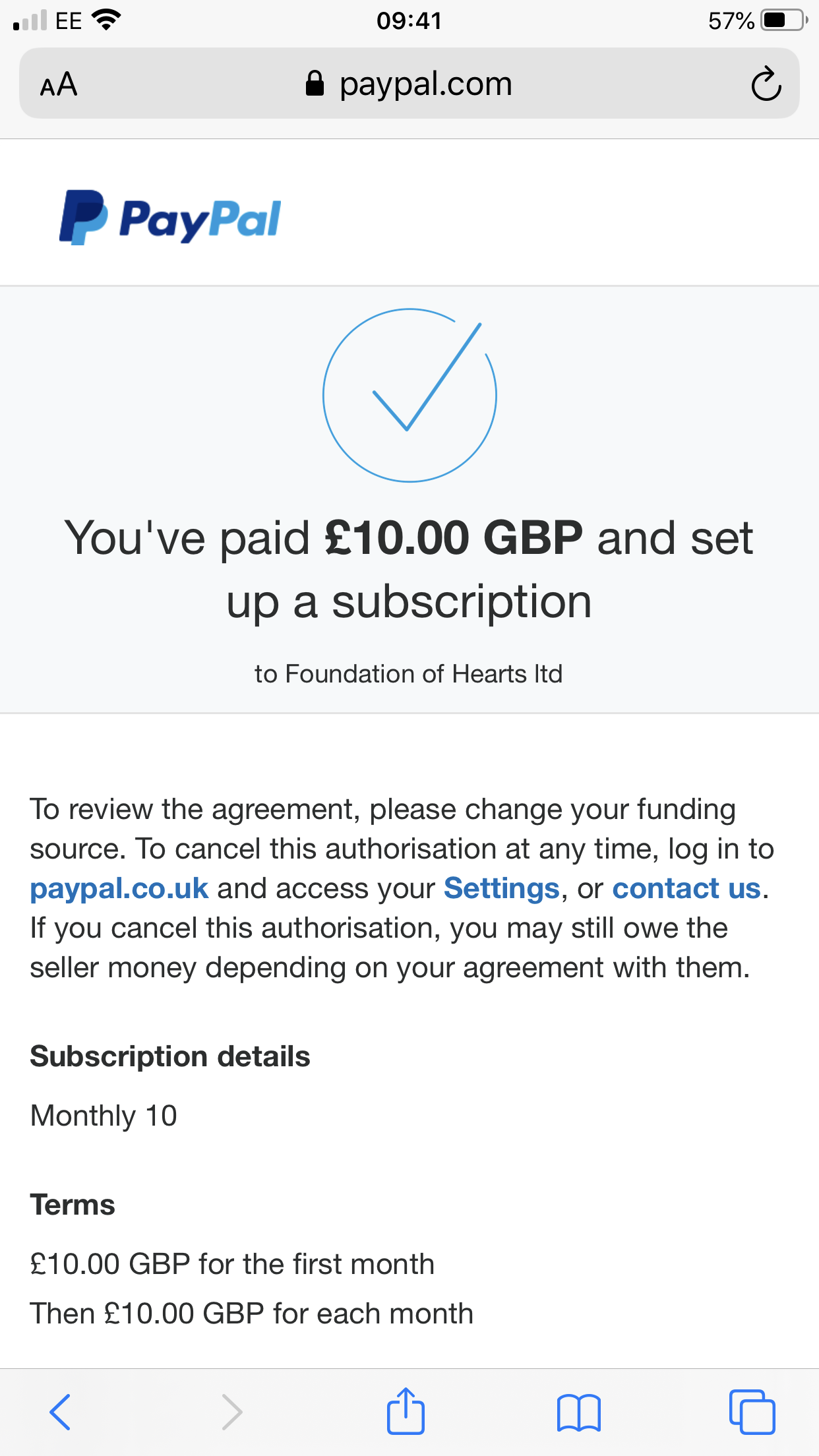
Task: Go back to the previous page
Action: pyautogui.click(x=60, y=1412)
